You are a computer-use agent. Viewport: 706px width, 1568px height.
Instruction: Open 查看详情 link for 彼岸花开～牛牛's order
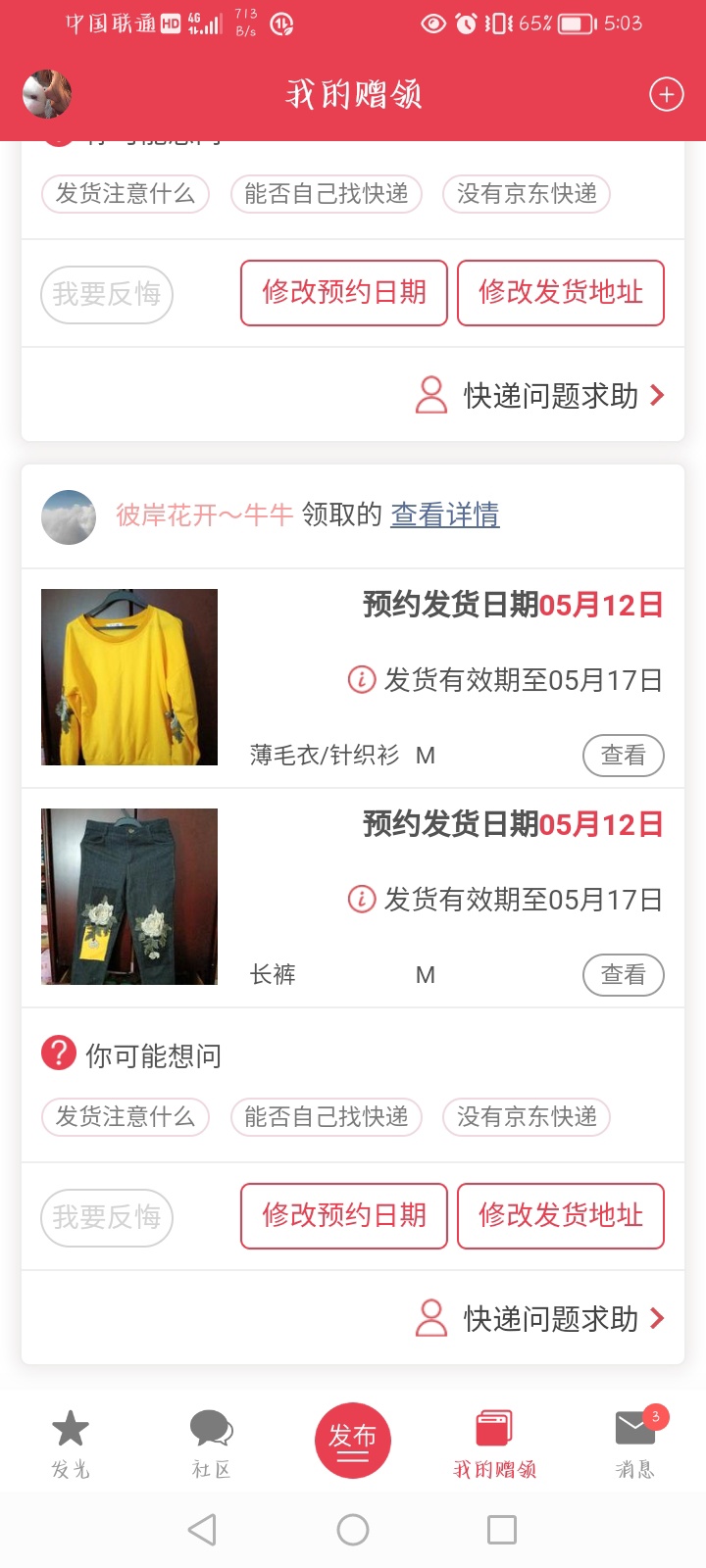(445, 514)
